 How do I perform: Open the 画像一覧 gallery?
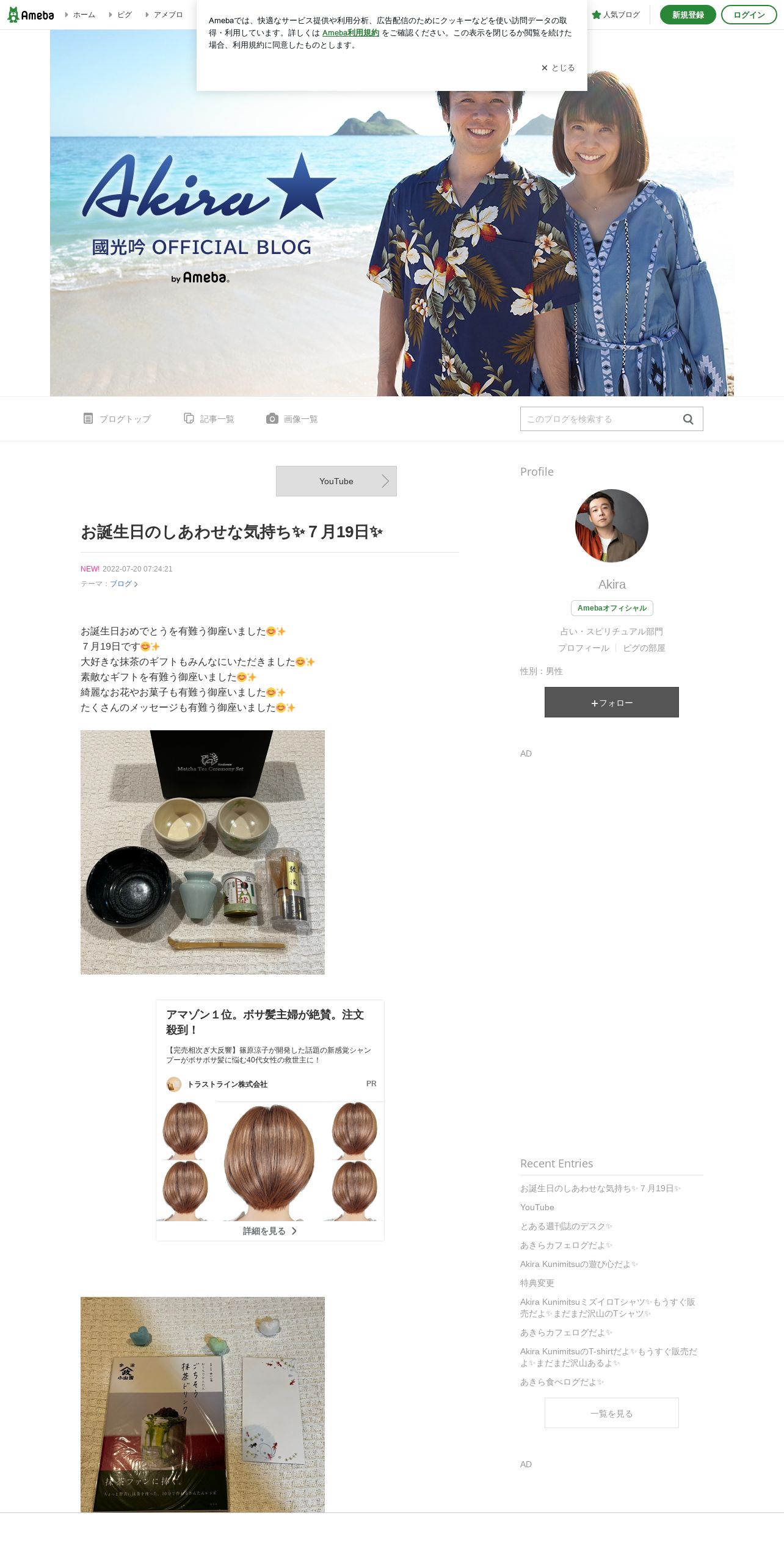pyautogui.click(x=292, y=419)
